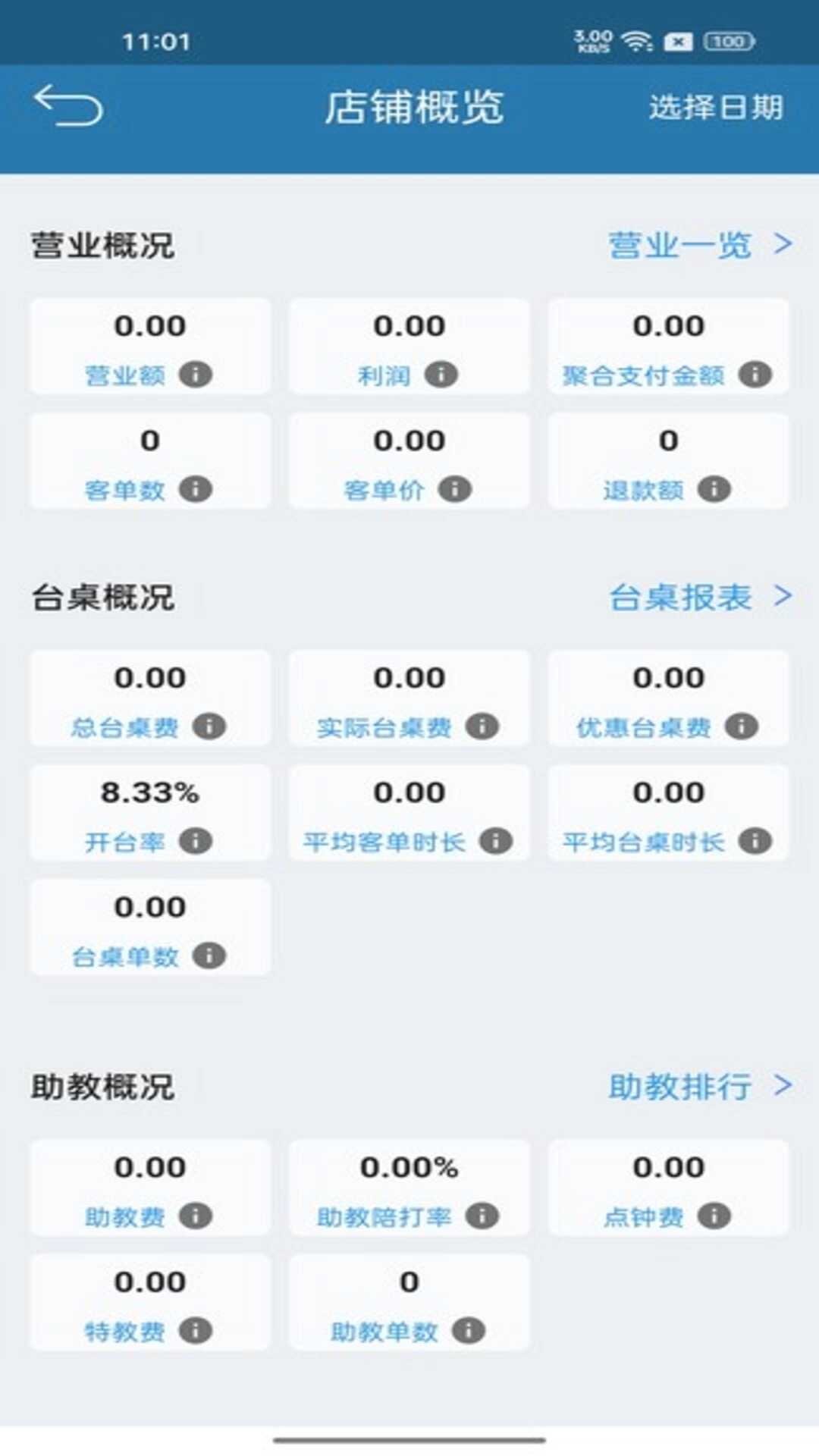
Task: Click the info icon beside 利润
Action: (442, 375)
